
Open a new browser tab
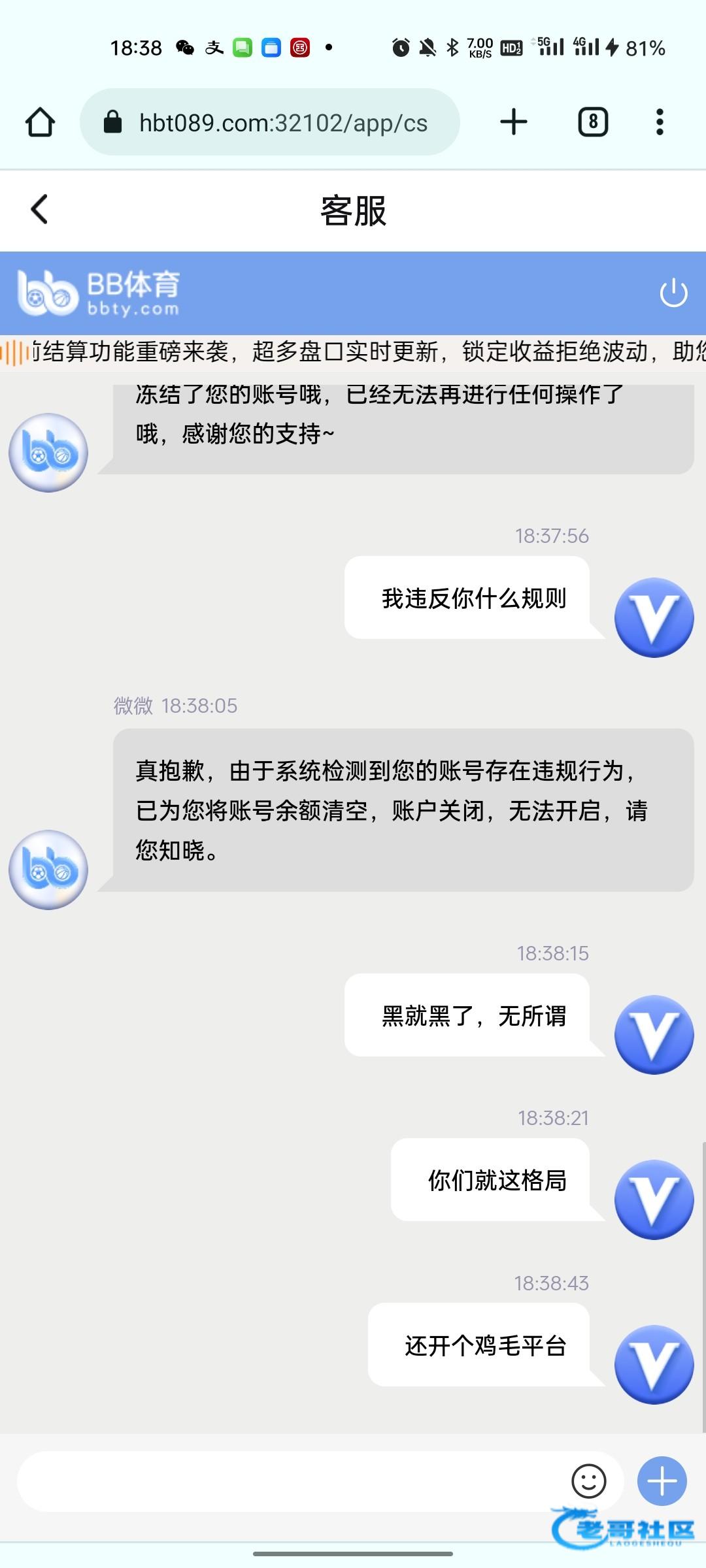pos(514,122)
